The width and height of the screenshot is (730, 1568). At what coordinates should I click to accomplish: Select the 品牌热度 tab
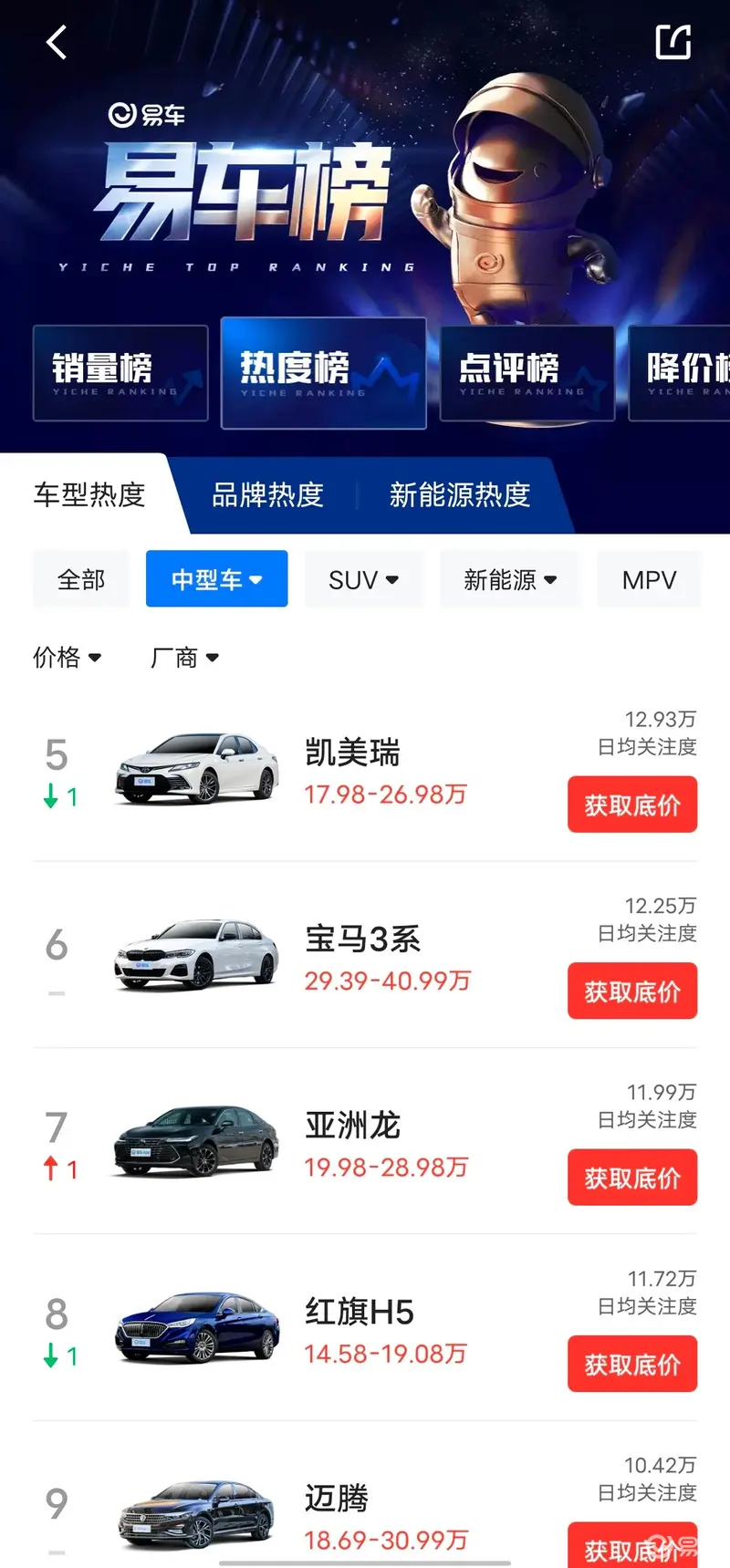tap(267, 495)
